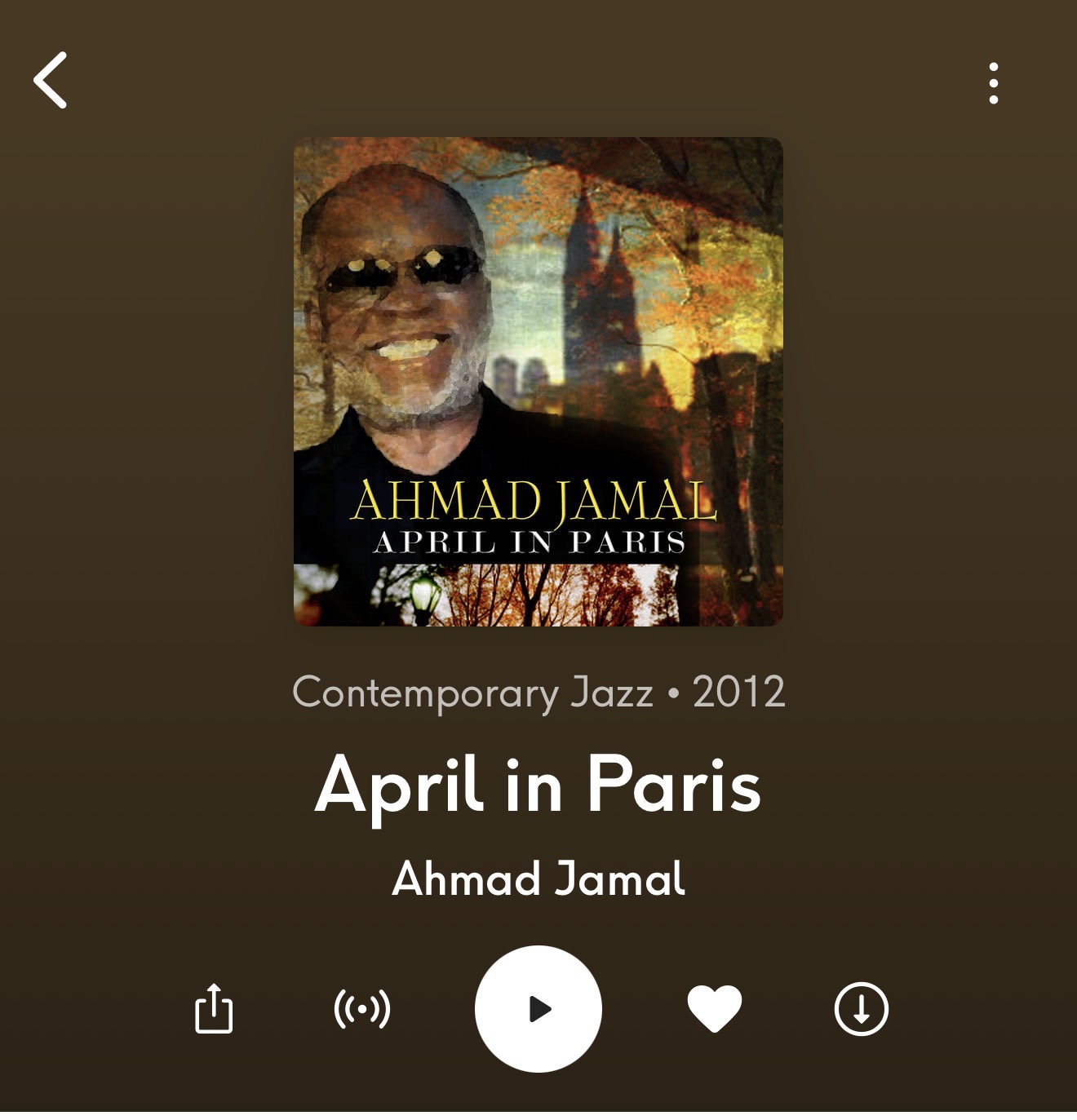Open the Ahmad Jamal artist page
The image size is (1077, 1120).
pyautogui.click(x=538, y=879)
